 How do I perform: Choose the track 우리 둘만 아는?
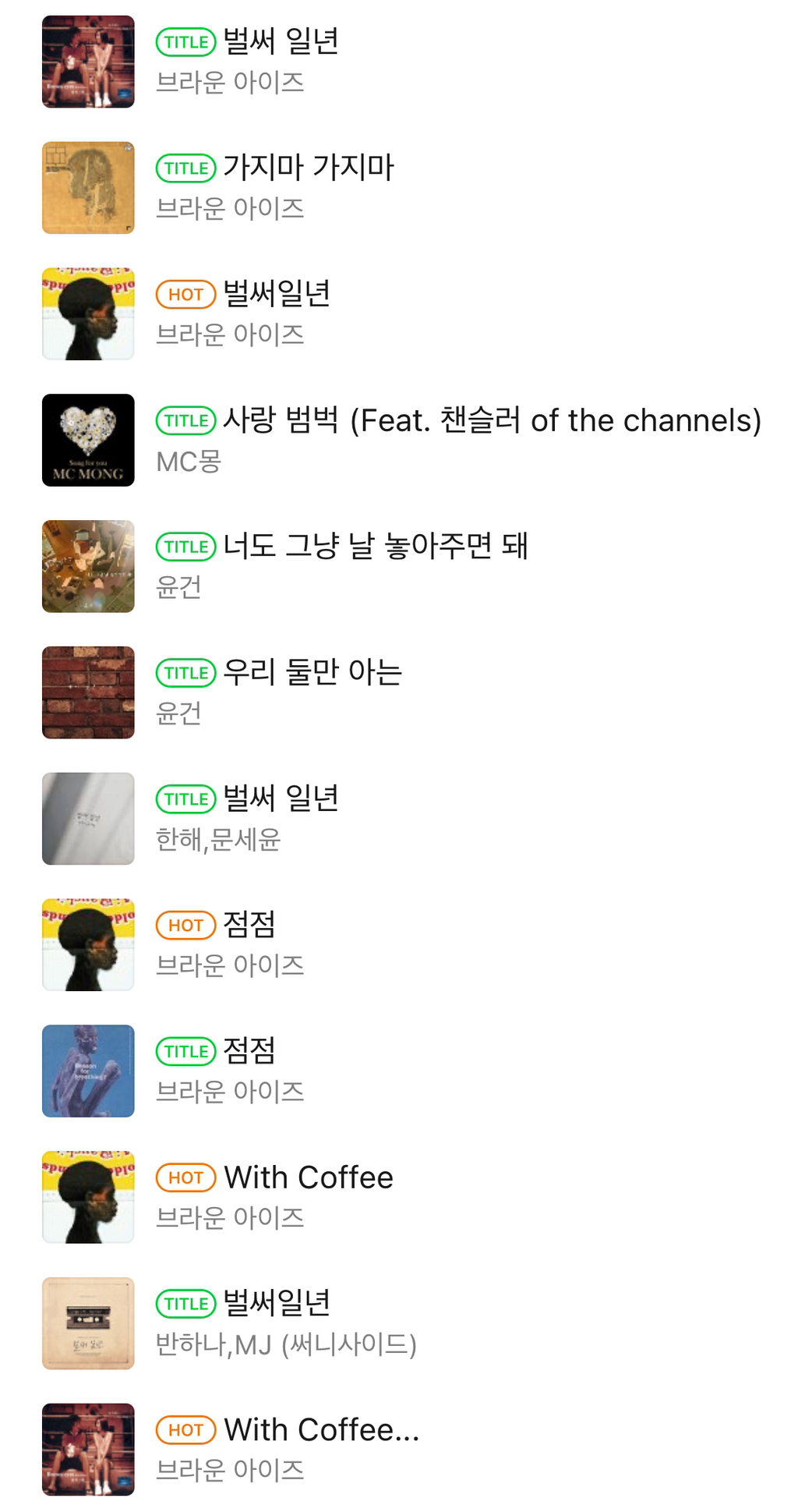312,673
